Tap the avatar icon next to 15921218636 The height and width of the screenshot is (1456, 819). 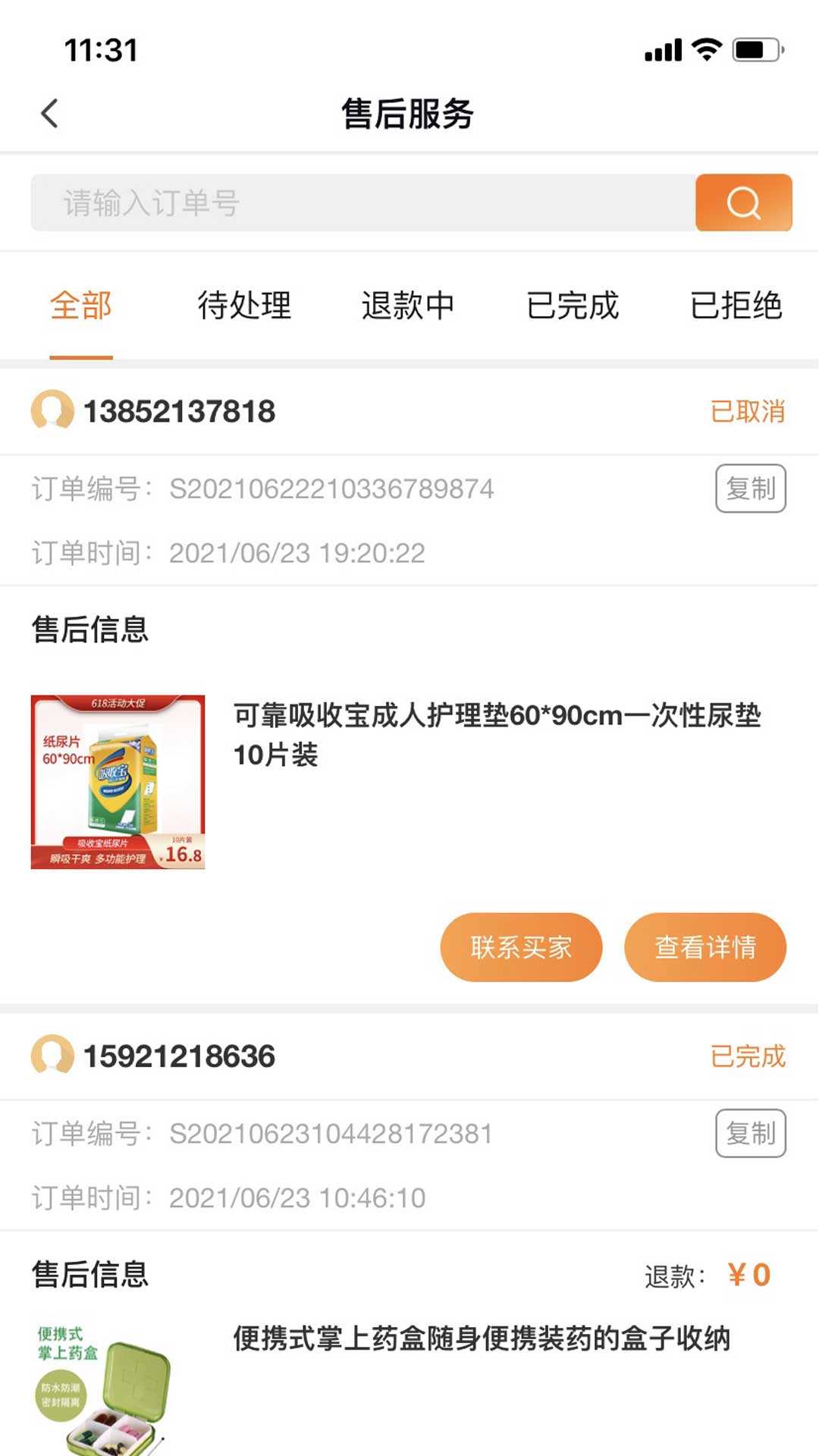[x=50, y=1056]
